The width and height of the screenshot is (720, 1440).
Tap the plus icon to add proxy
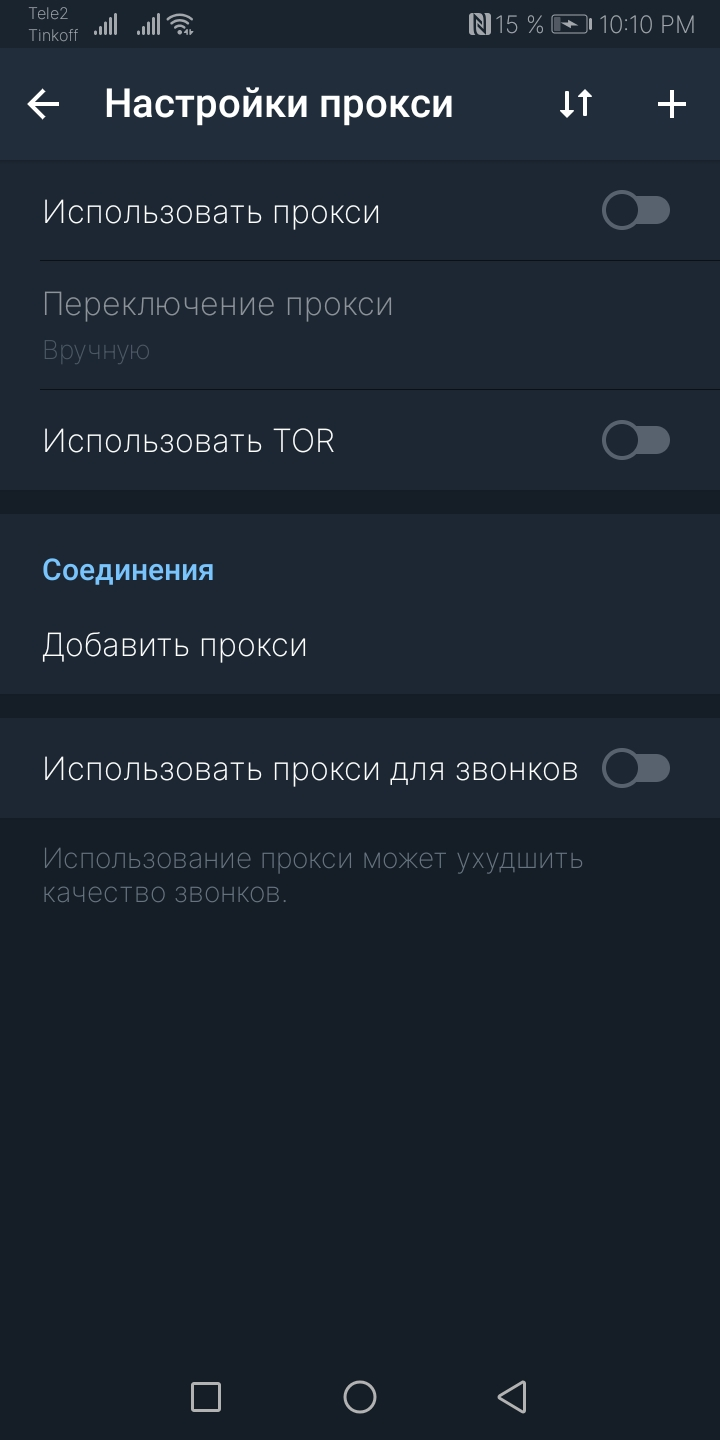[x=672, y=104]
